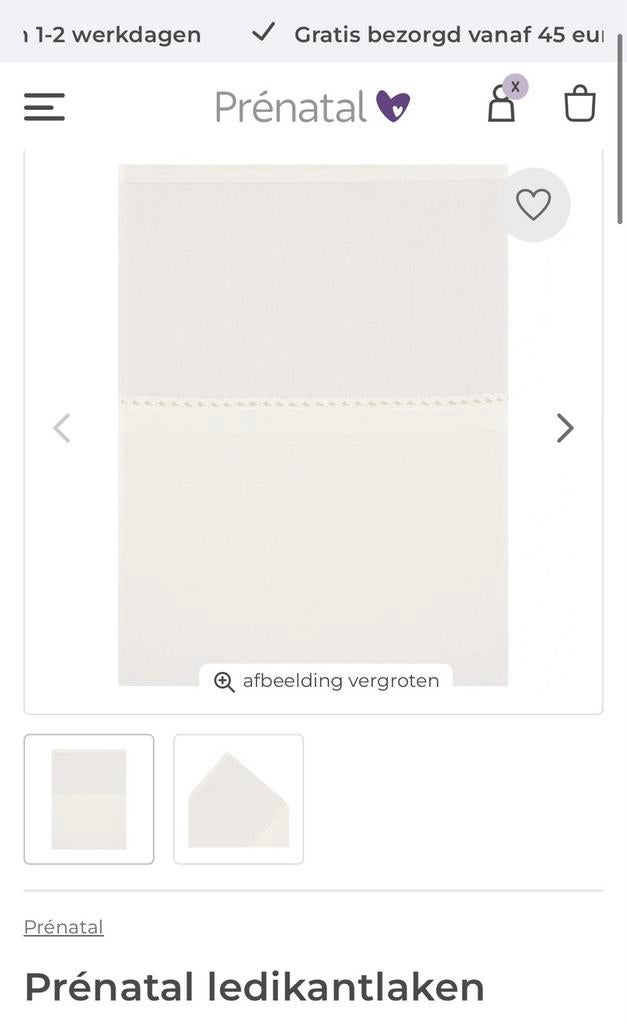The height and width of the screenshot is (1024, 627).
Task: Open the shopping bag
Action: click(580, 103)
